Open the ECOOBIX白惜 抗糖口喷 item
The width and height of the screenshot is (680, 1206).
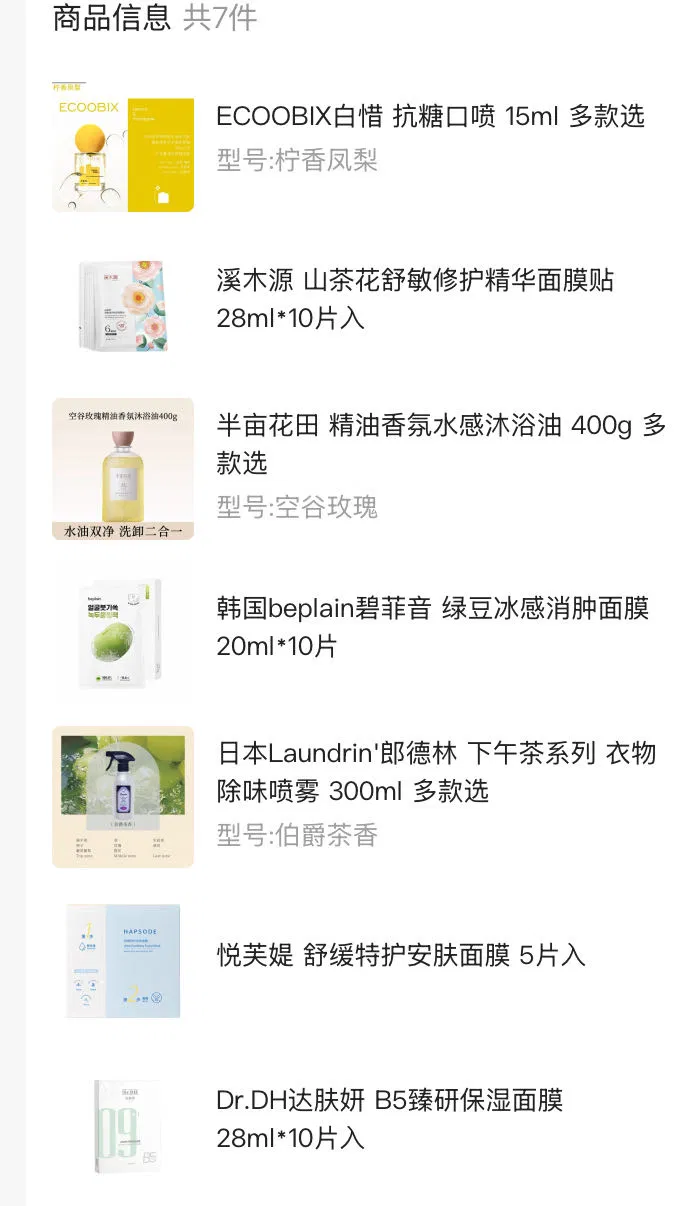430,117
